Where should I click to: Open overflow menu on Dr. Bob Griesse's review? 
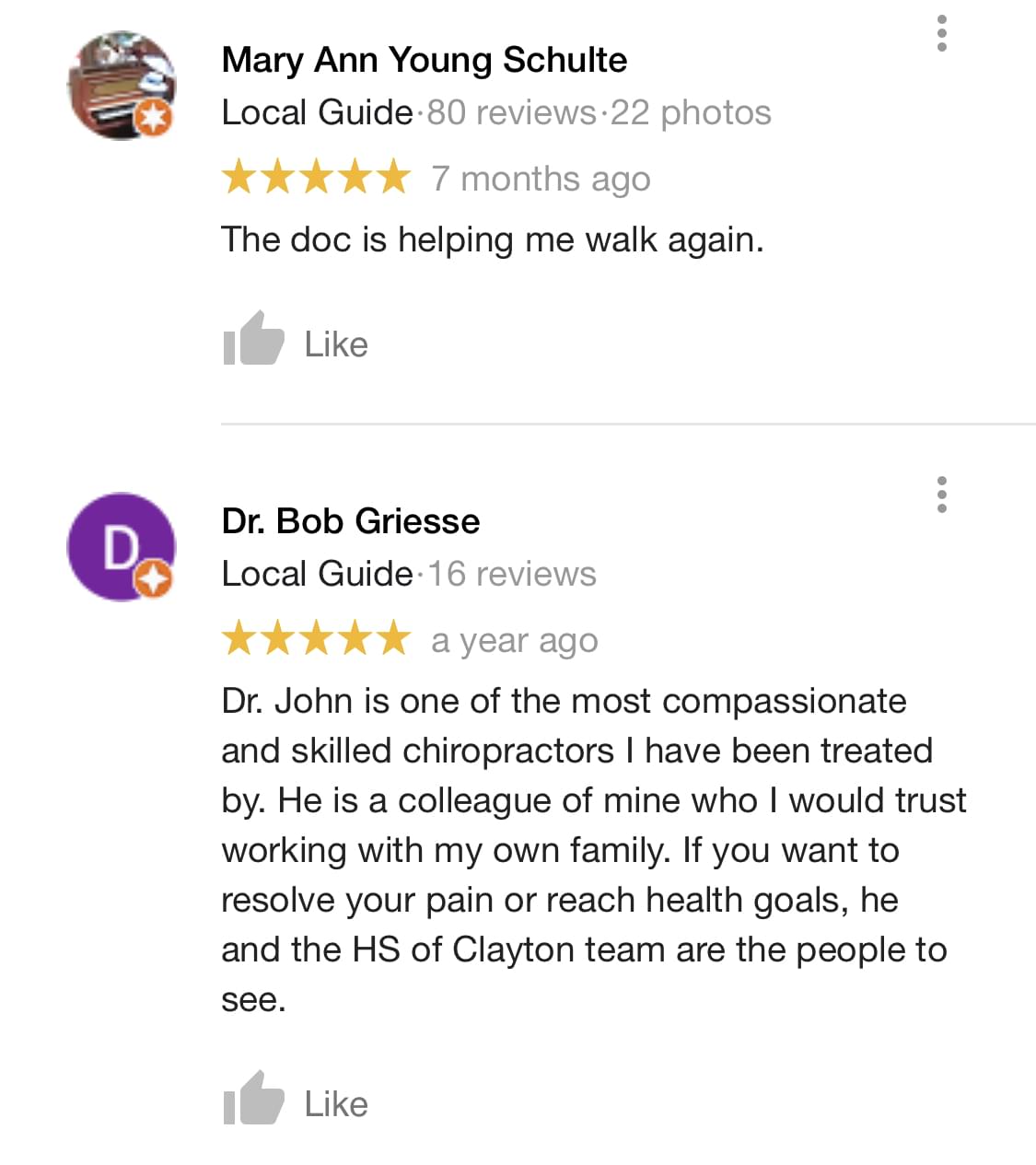941,495
